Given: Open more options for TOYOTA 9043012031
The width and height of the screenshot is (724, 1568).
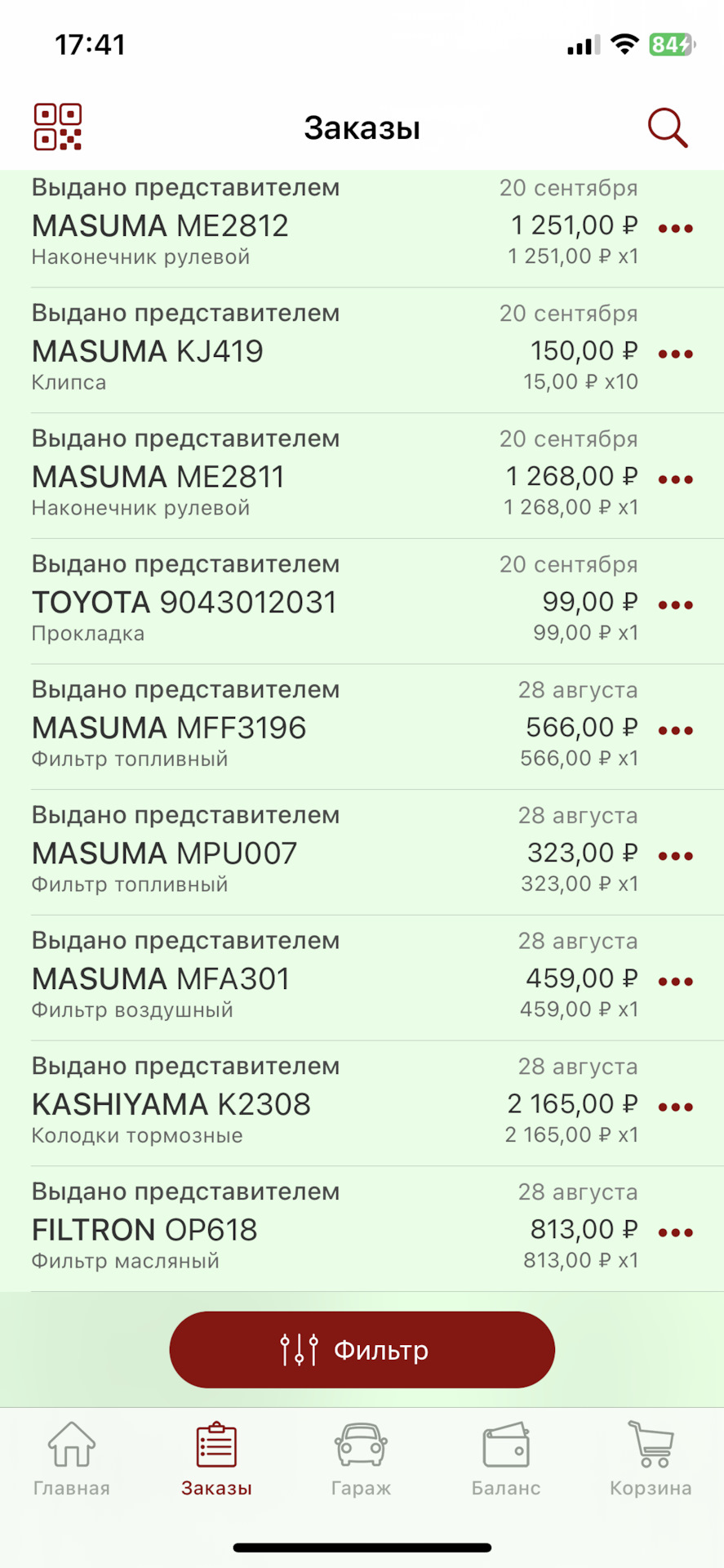Looking at the screenshot, I should point(675,605).
